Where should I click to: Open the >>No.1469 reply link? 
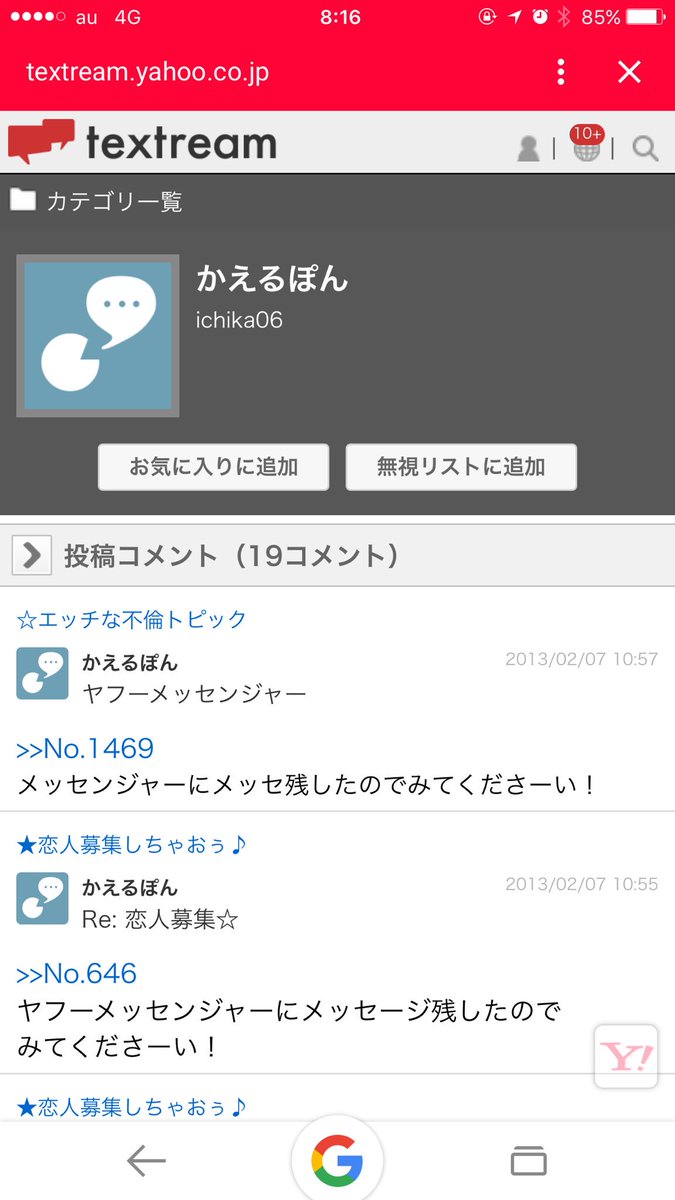pyautogui.click(x=85, y=748)
